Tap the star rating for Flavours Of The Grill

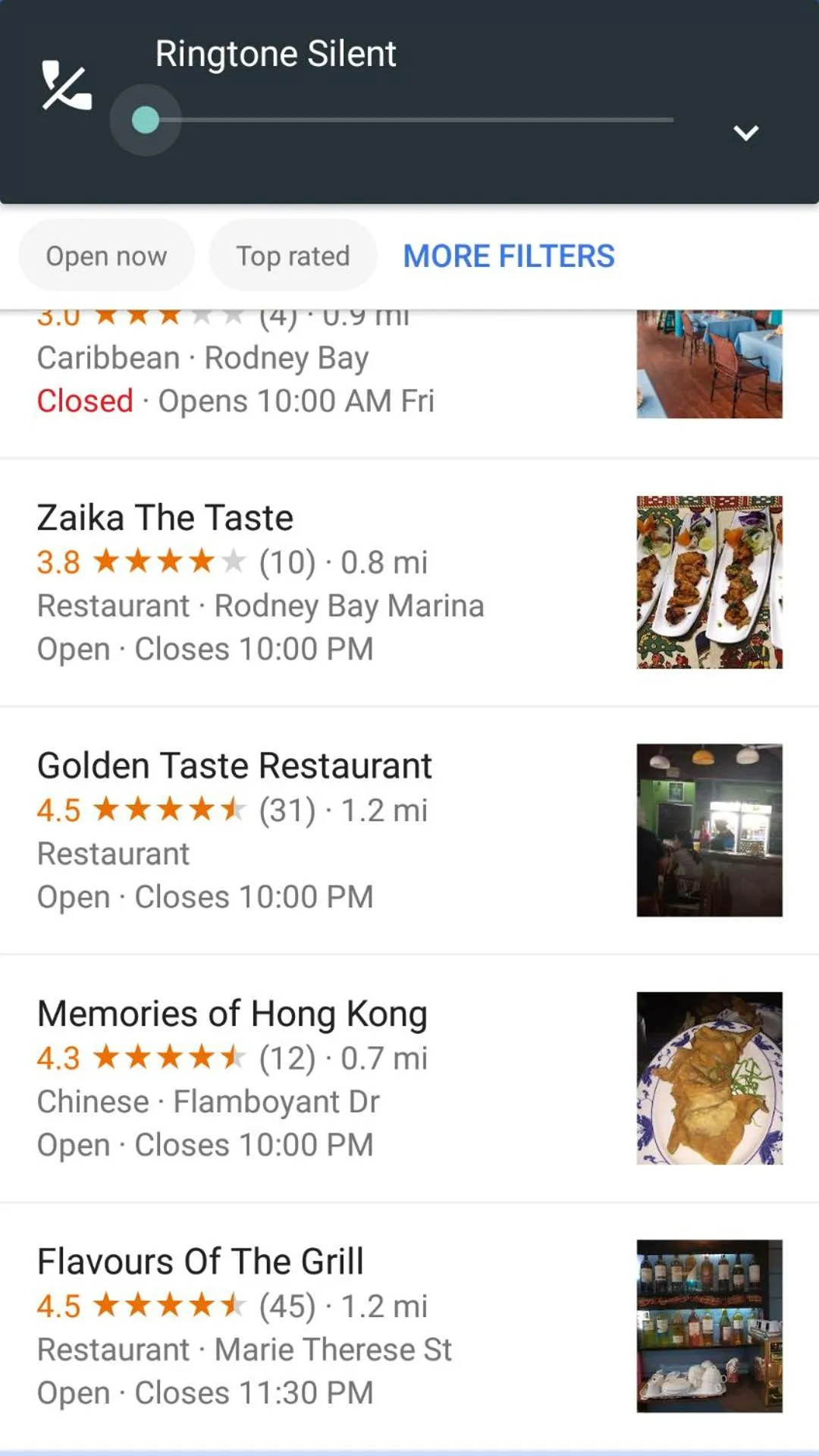167,1305
